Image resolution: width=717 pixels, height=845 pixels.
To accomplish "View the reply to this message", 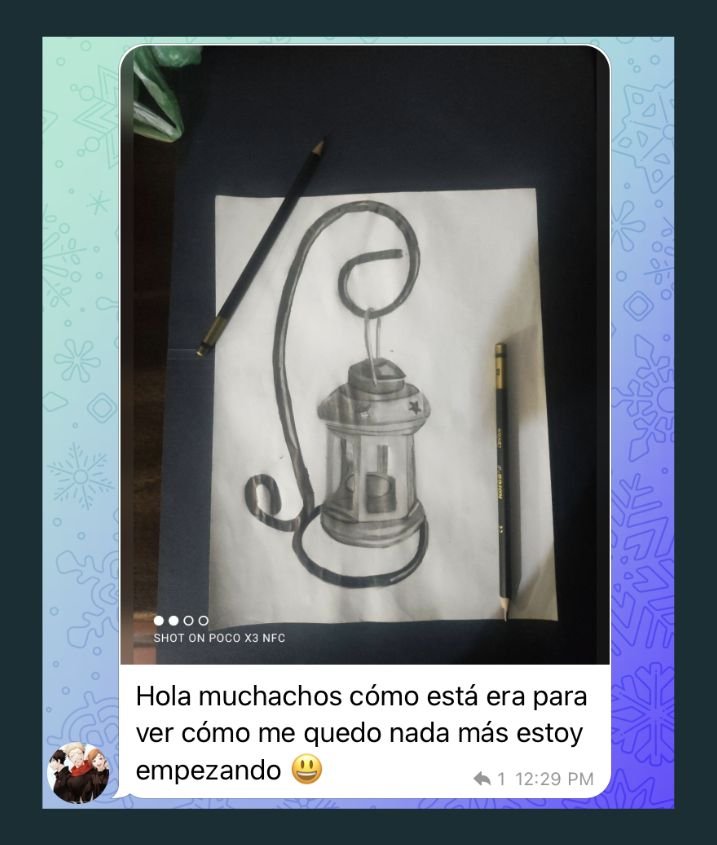I will tap(489, 778).
